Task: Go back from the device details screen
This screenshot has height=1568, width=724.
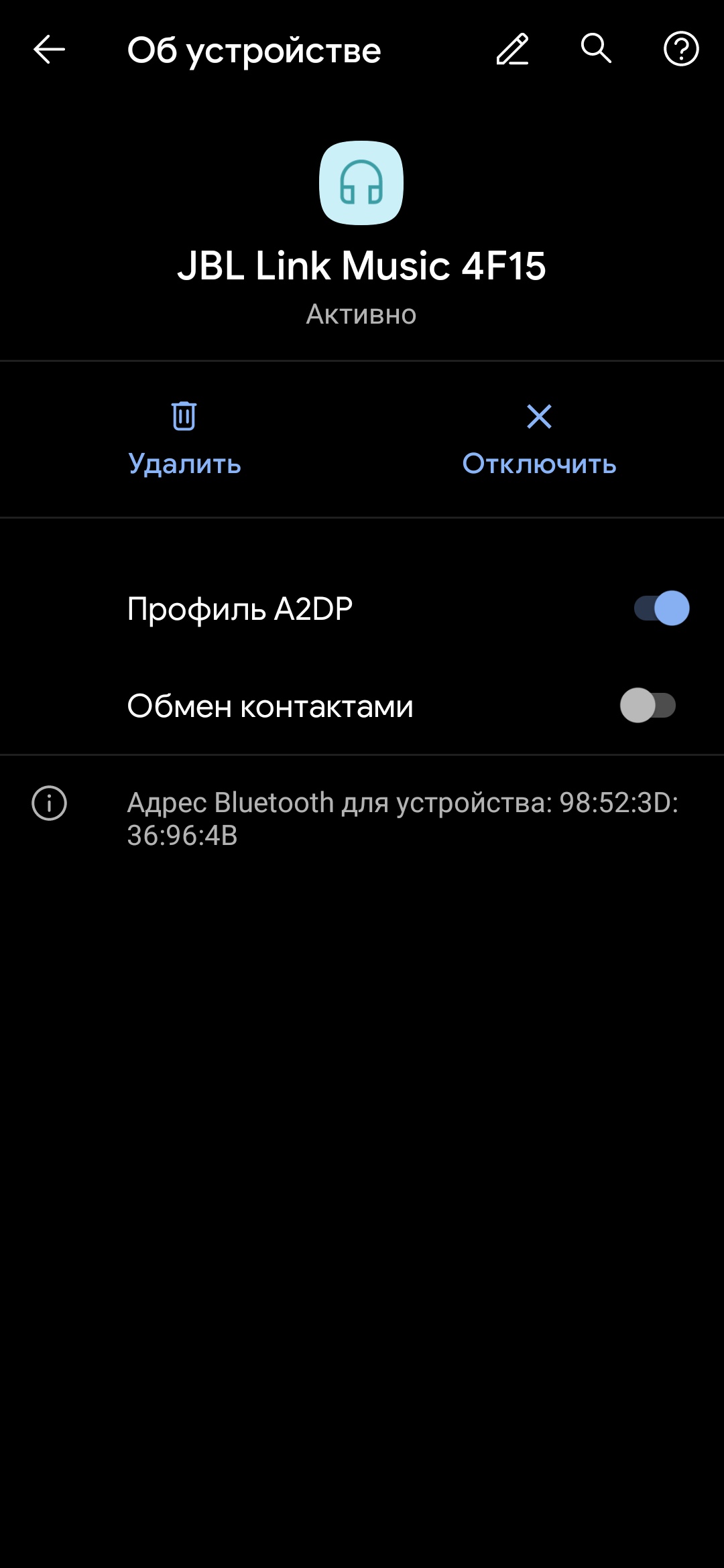Action: (49, 50)
